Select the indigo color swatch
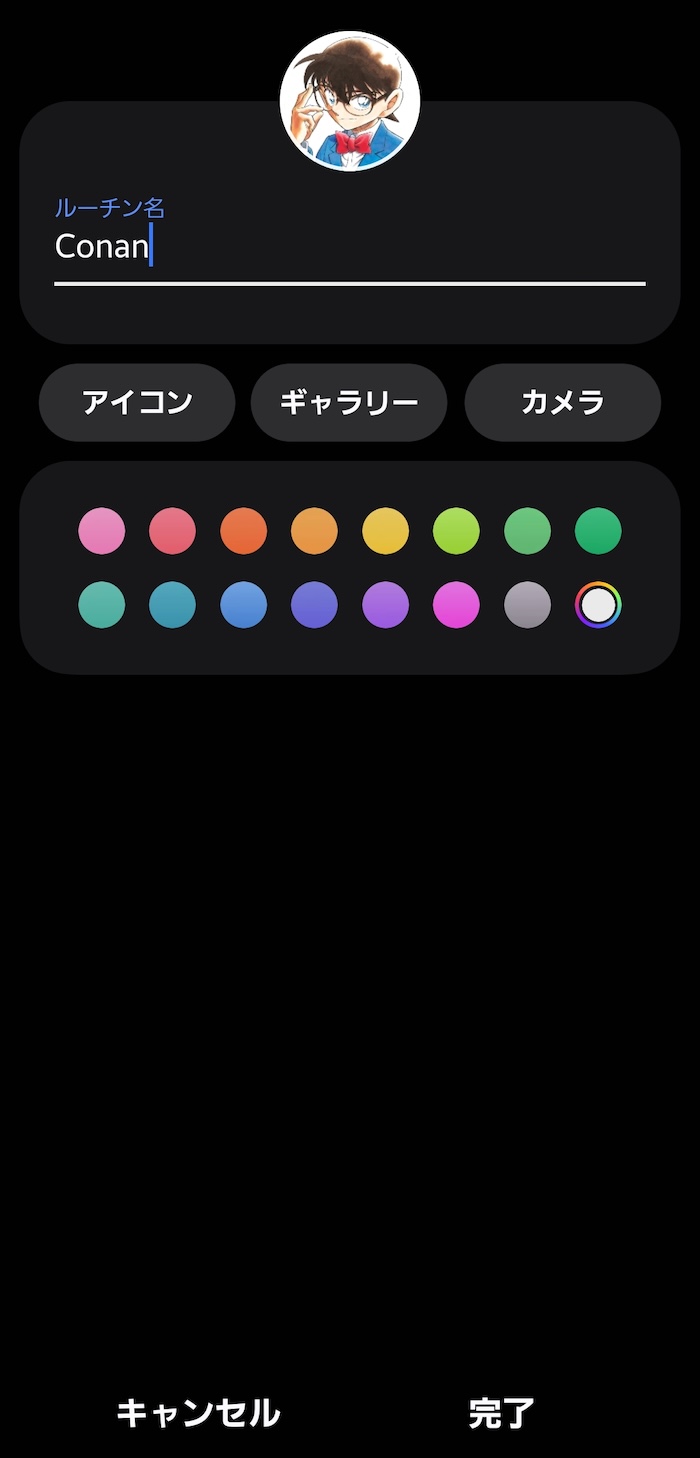The image size is (700, 1458). click(x=314, y=605)
